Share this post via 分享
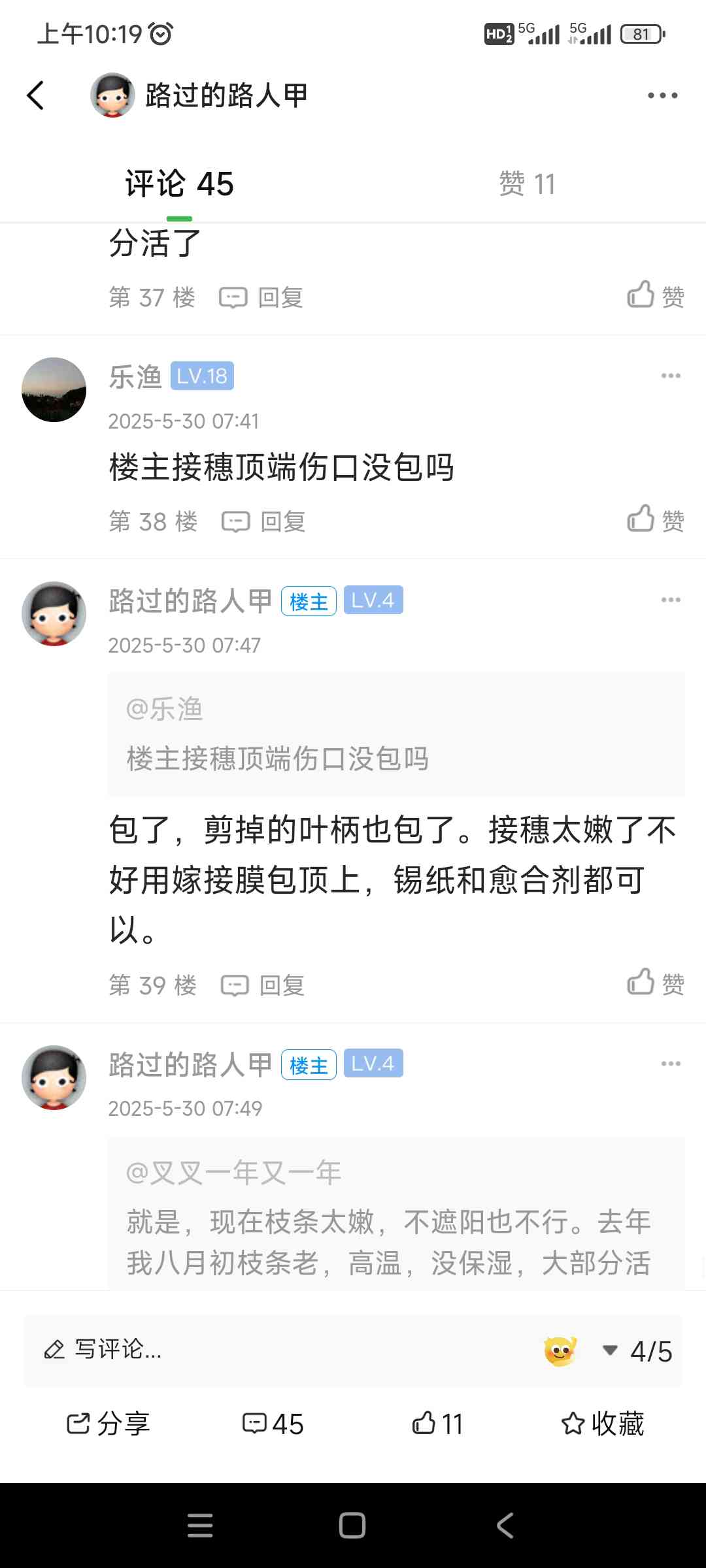706x1568 pixels. (109, 1424)
